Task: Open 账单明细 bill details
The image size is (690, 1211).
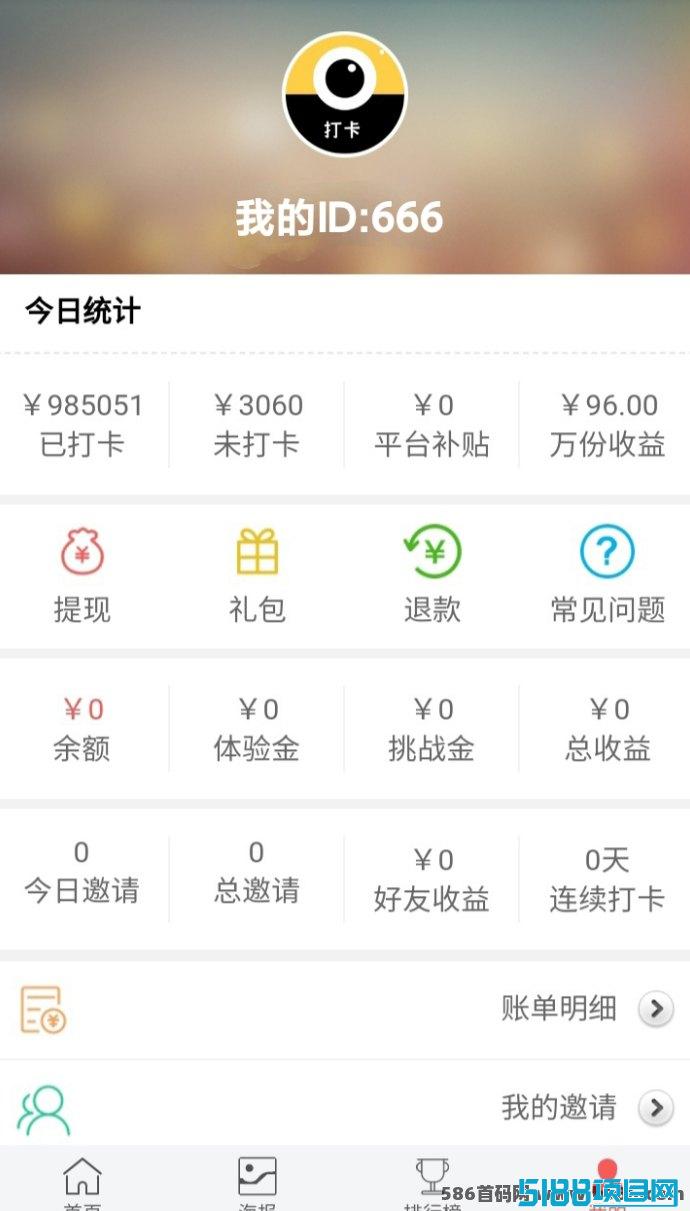Action: pyautogui.click(x=345, y=1009)
